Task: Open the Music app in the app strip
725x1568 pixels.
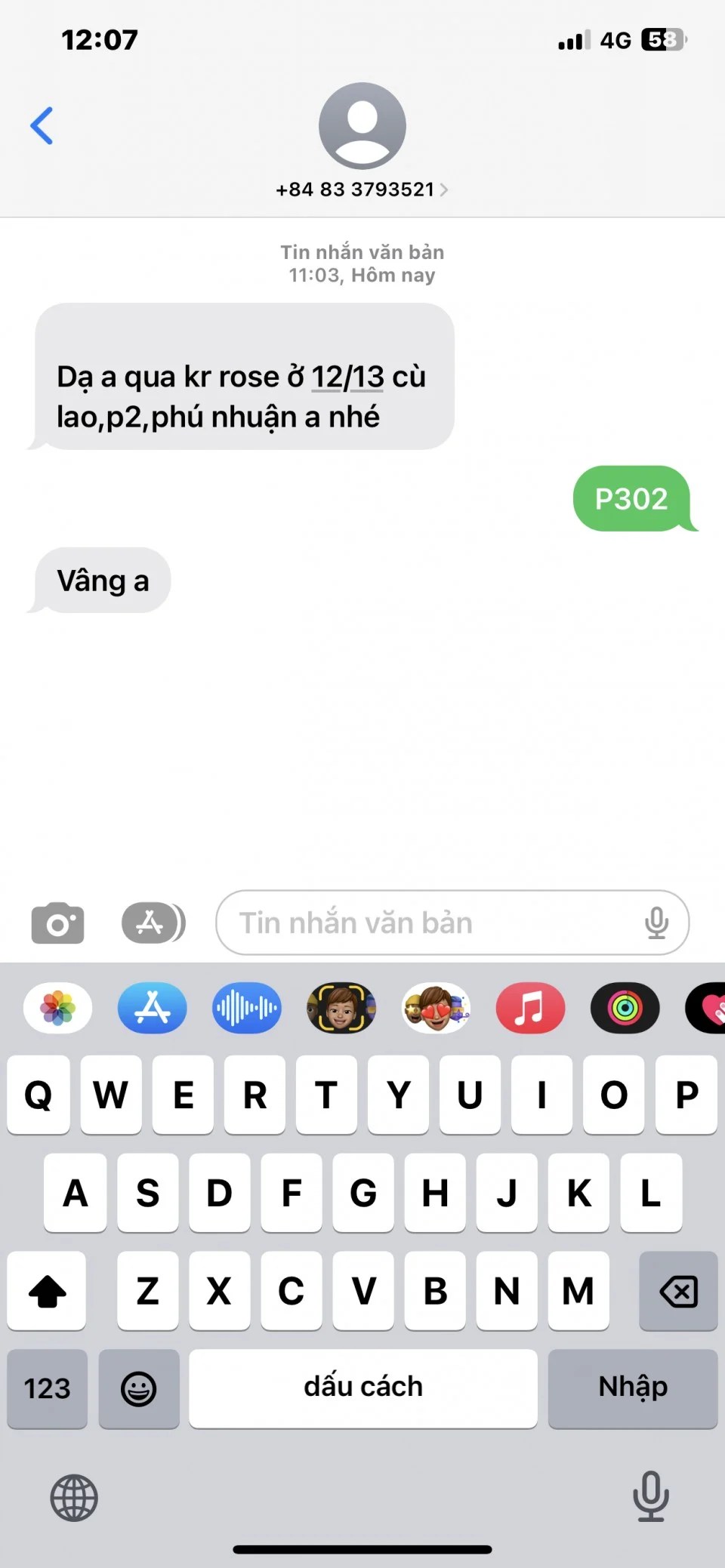Action: pyautogui.click(x=530, y=1008)
